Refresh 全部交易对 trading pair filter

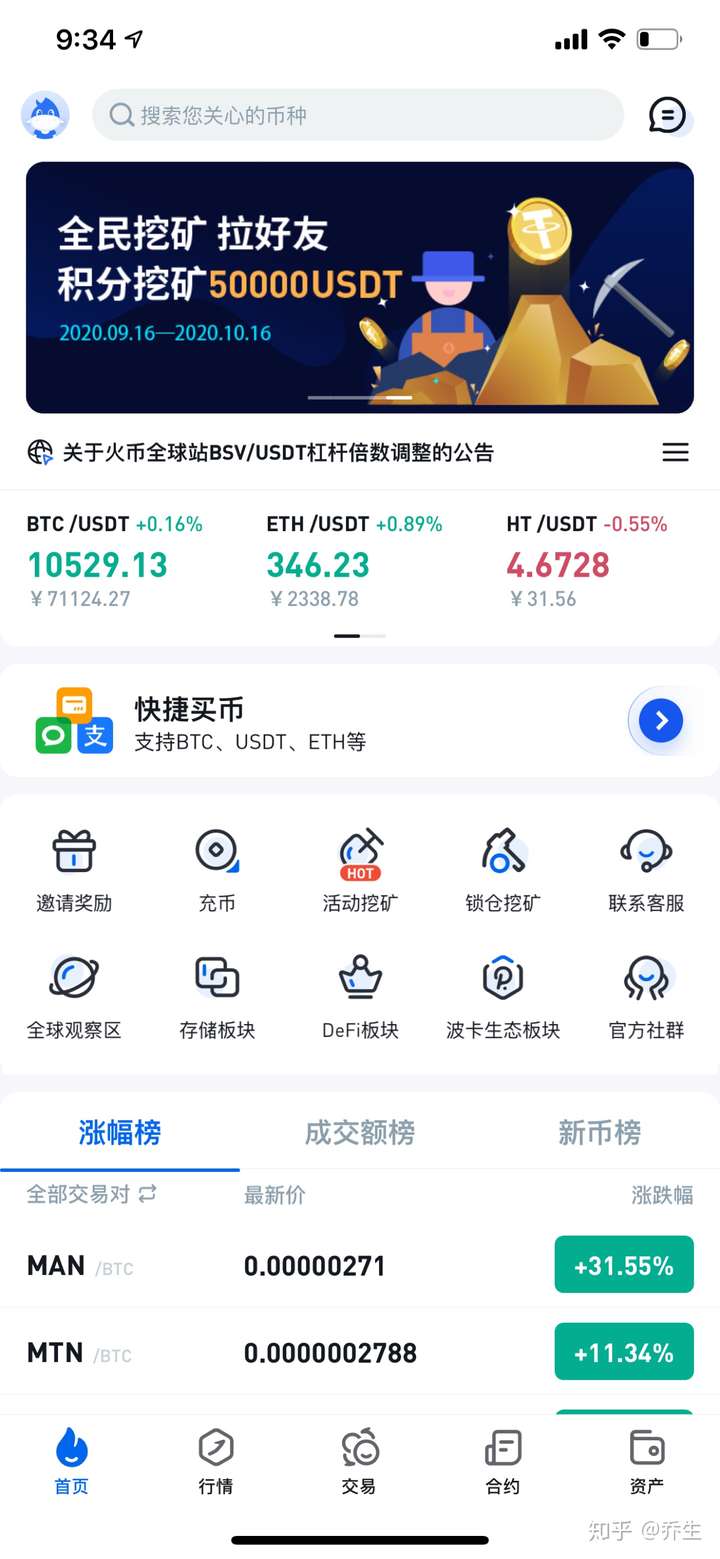90,1194
